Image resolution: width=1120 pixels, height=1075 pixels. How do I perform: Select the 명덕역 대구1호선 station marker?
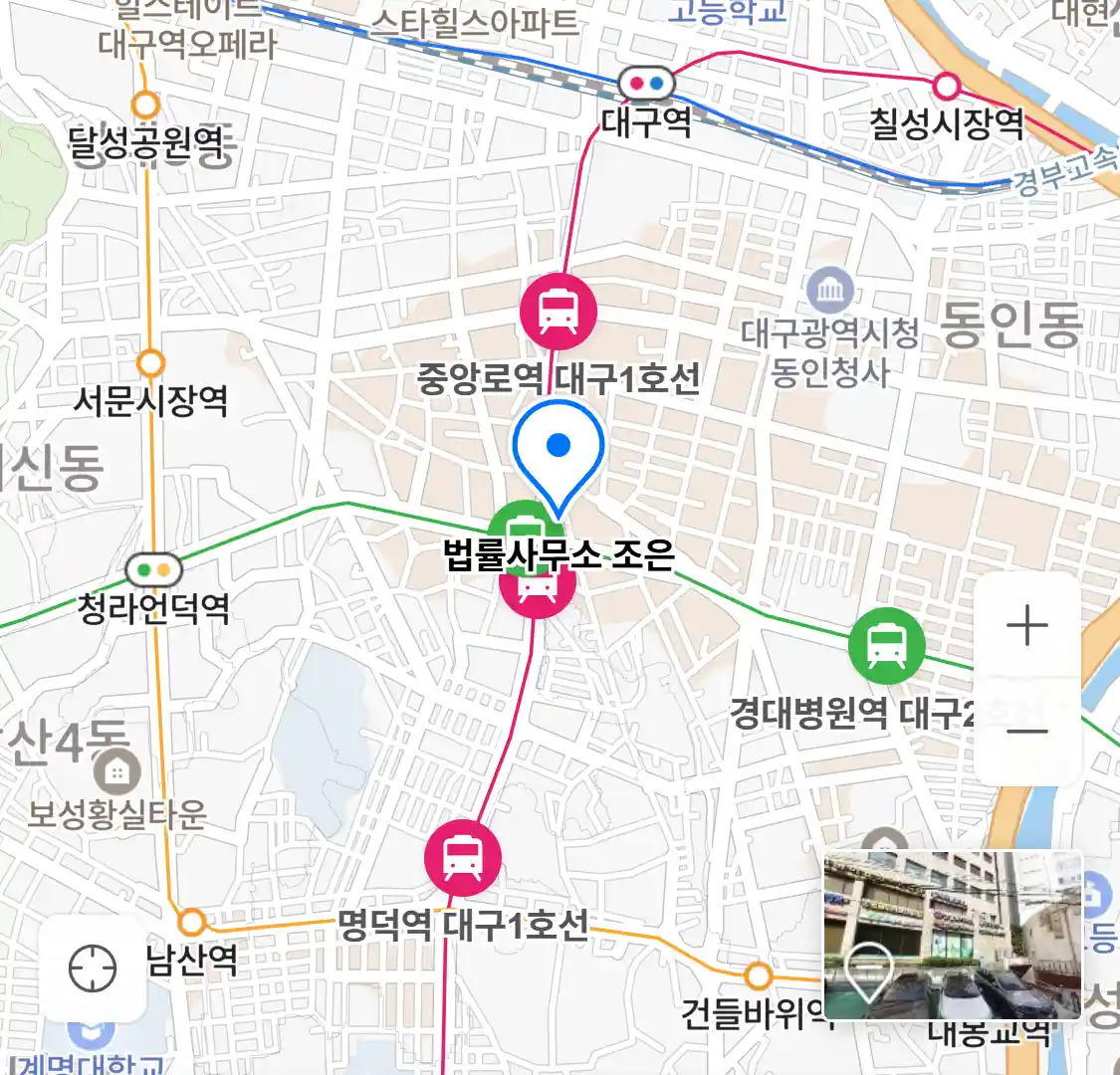tap(463, 857)
